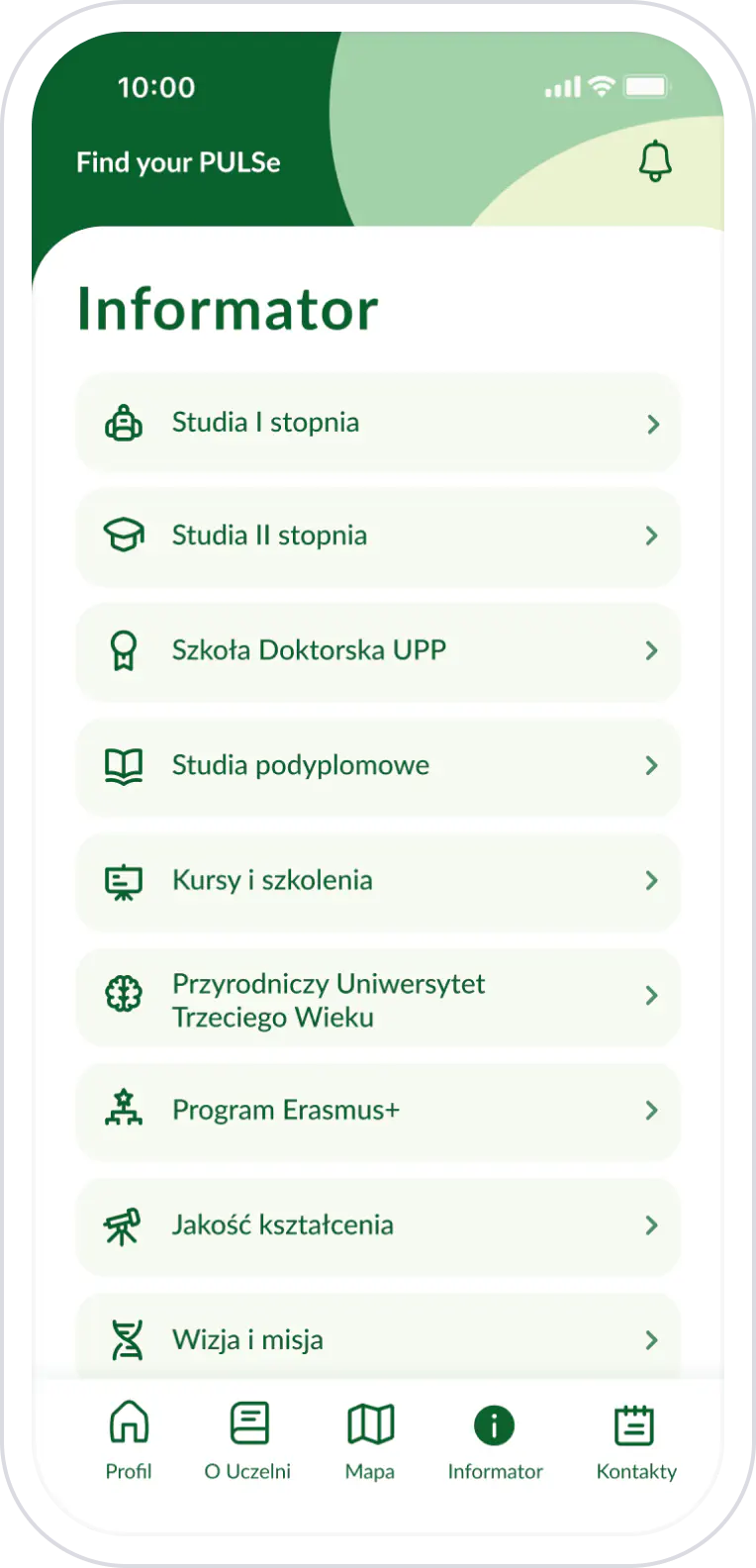
Task: Open Przyrodniczy Uniwersytet Trzeciego Wieku
Action: click(x=378, y=998)
